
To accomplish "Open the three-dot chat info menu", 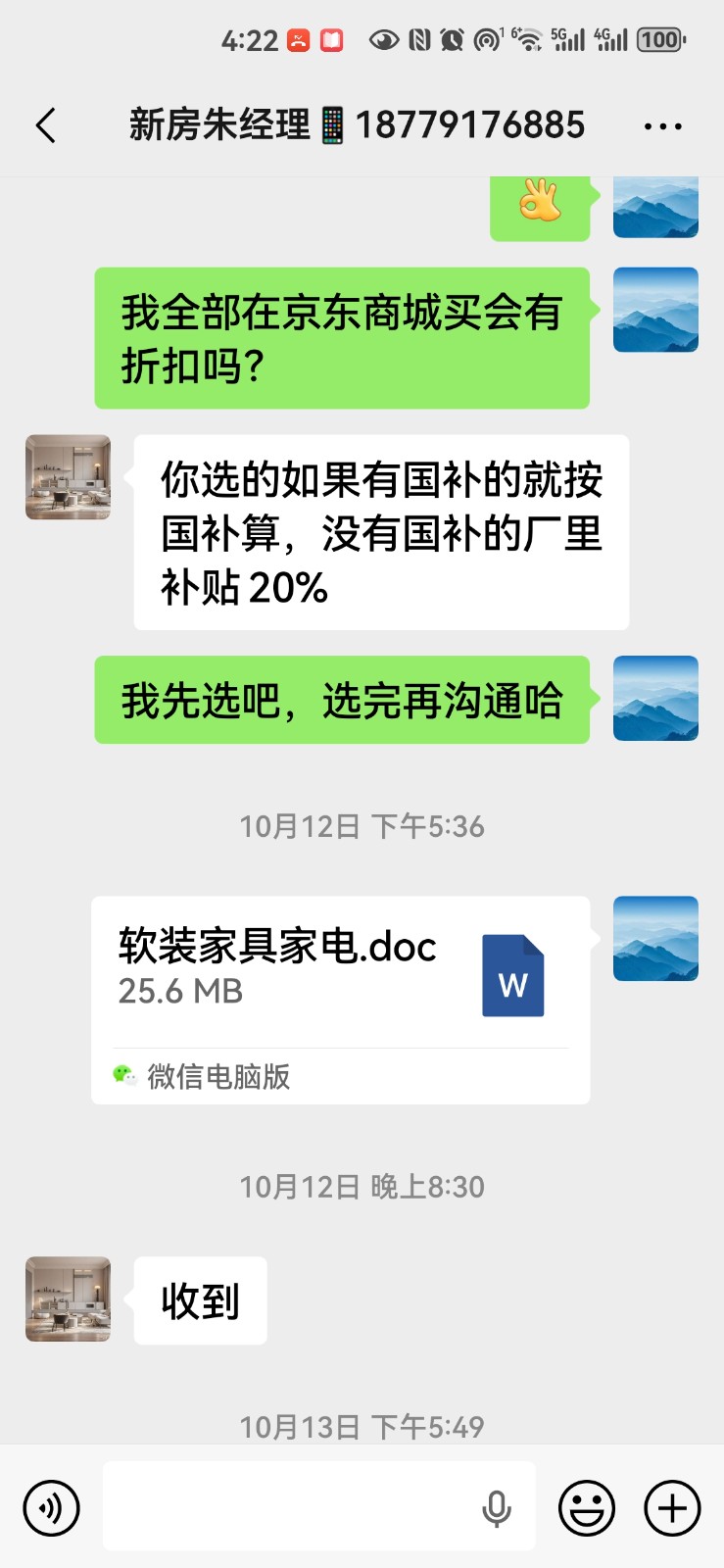I will coord(662,126).
